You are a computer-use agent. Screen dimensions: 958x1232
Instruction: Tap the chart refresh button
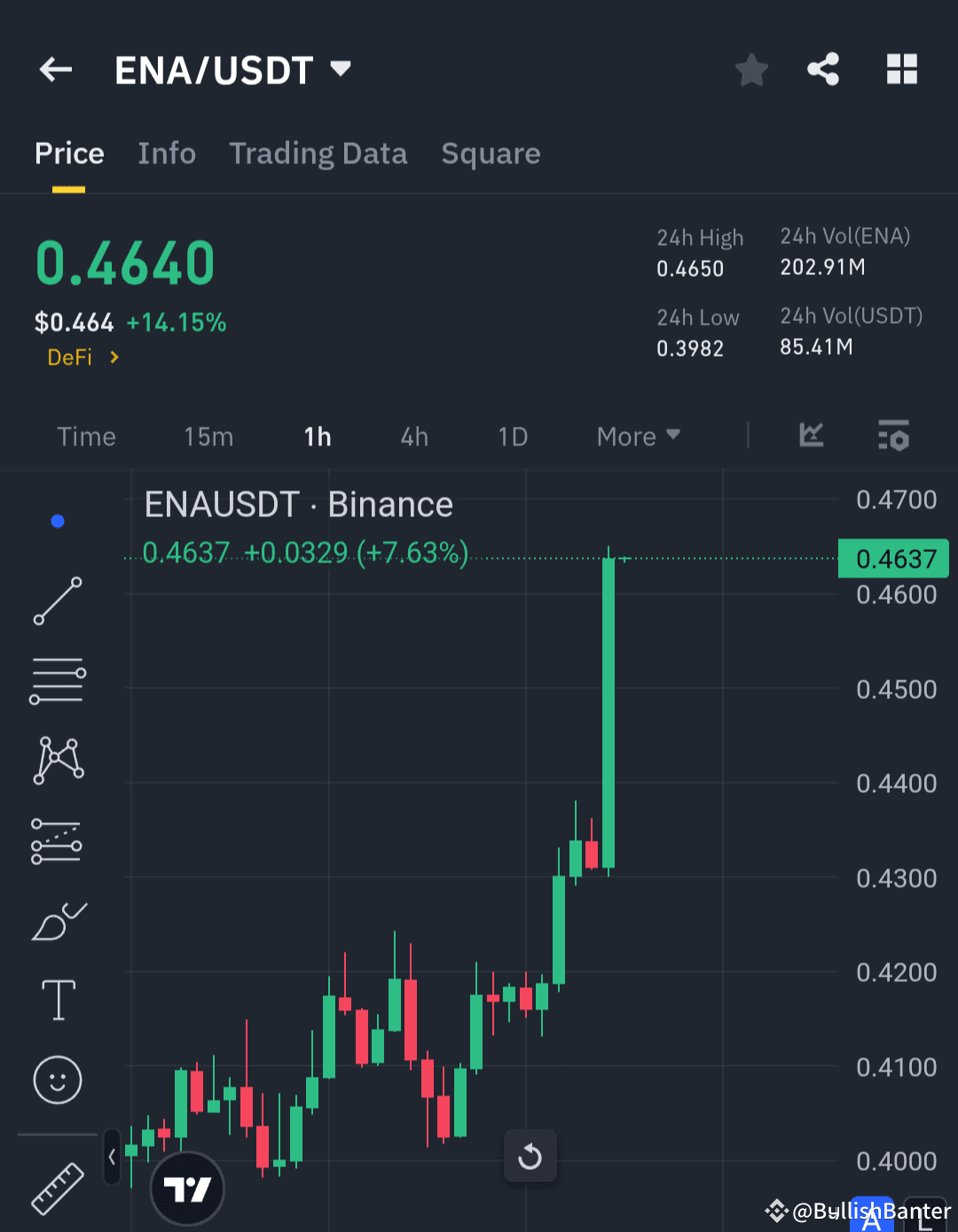tap(530, 1156)
